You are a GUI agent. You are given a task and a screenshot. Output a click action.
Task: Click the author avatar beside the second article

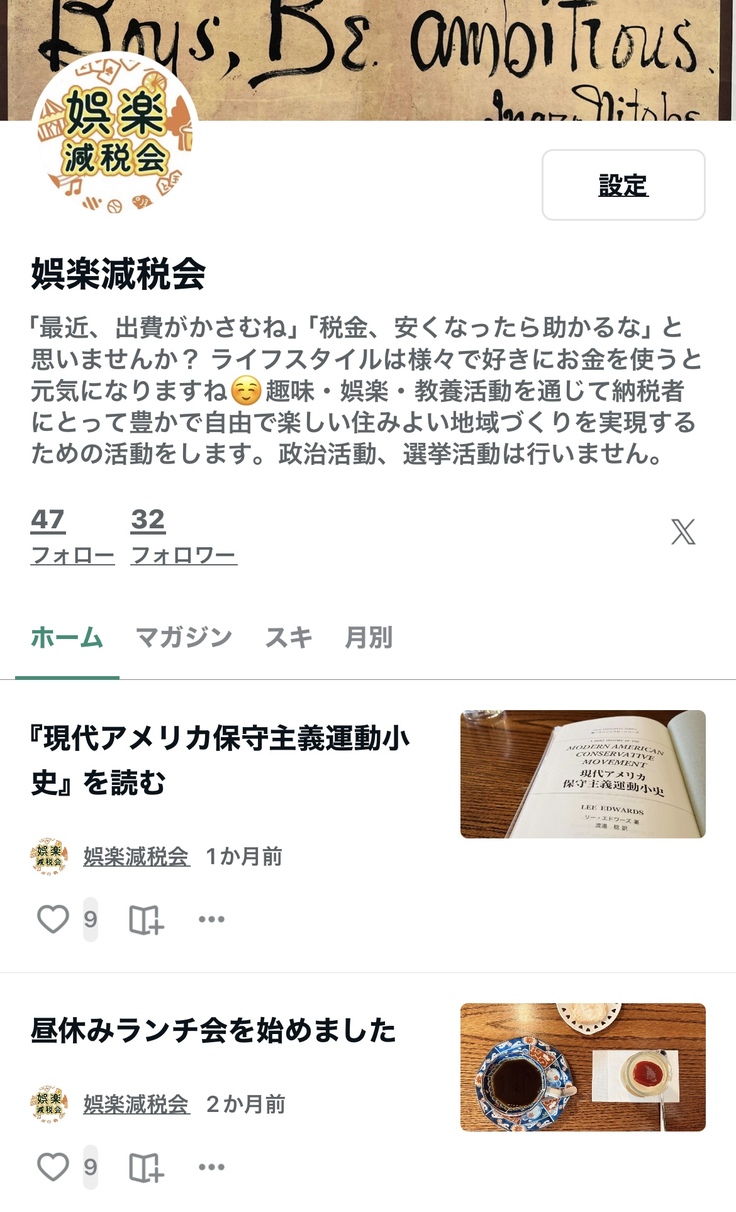point(48,1107)
